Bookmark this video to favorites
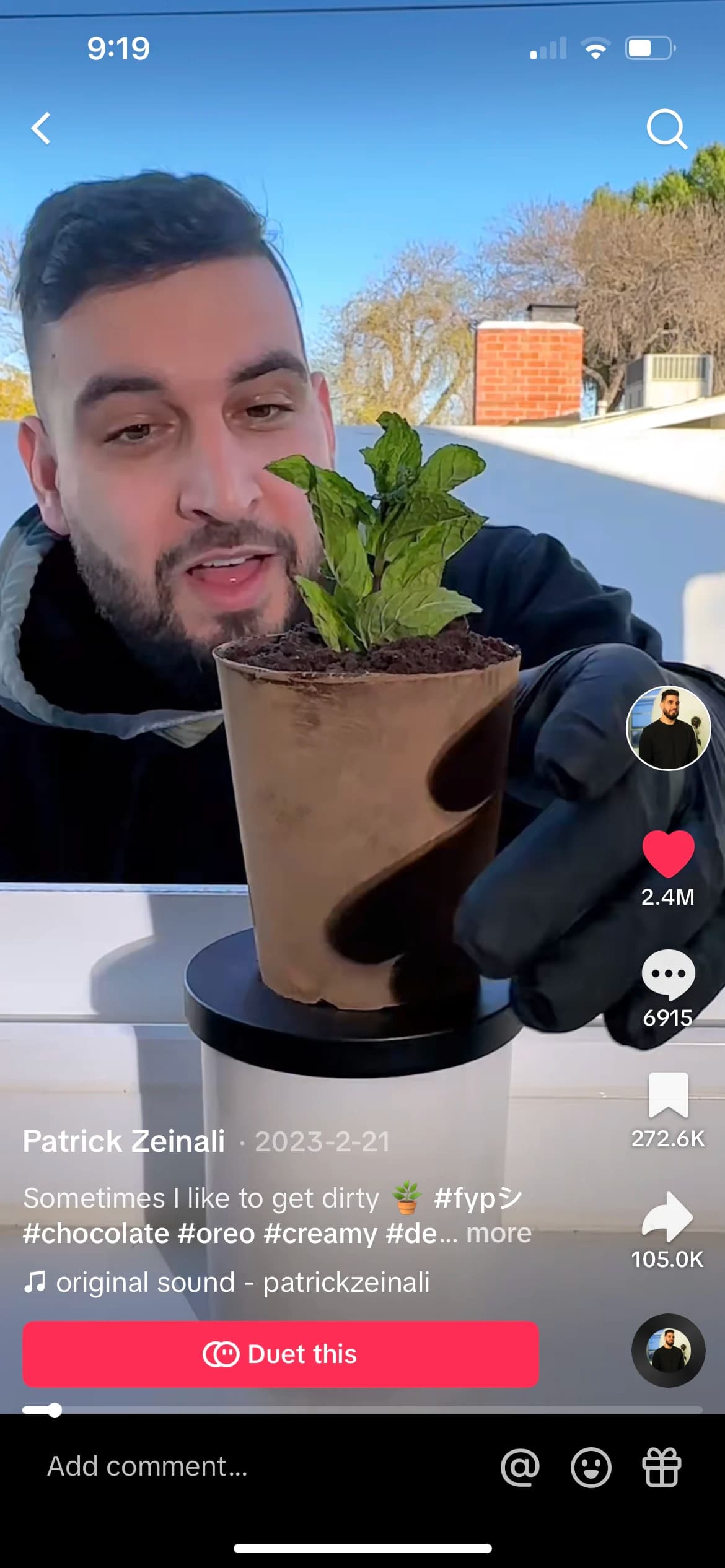725x1568 pixels. (x=668, y=1095)
